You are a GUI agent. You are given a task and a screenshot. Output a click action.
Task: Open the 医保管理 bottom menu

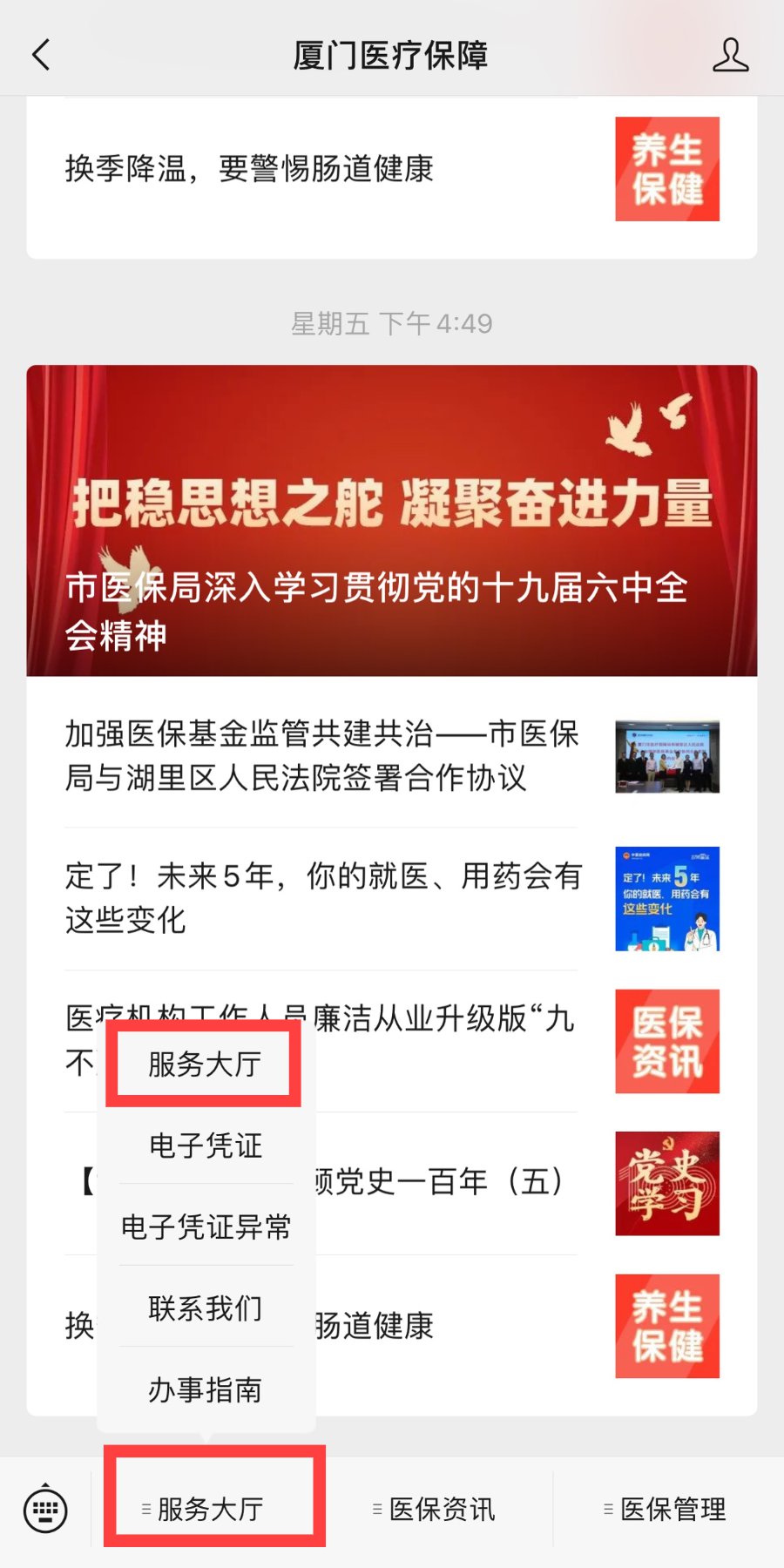(666, 1509)
